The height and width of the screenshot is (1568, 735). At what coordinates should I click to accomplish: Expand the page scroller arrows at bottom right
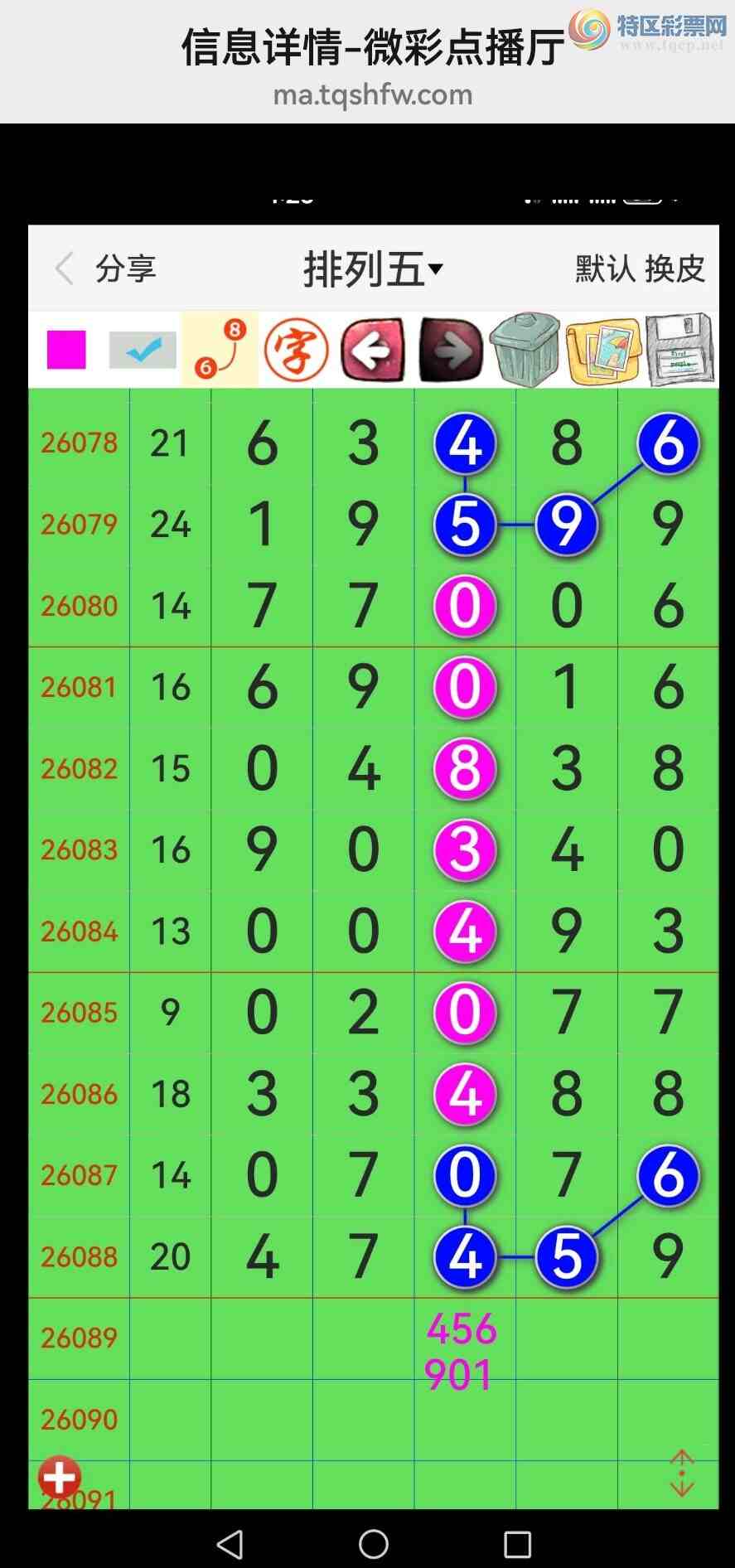click(681, 1472)
